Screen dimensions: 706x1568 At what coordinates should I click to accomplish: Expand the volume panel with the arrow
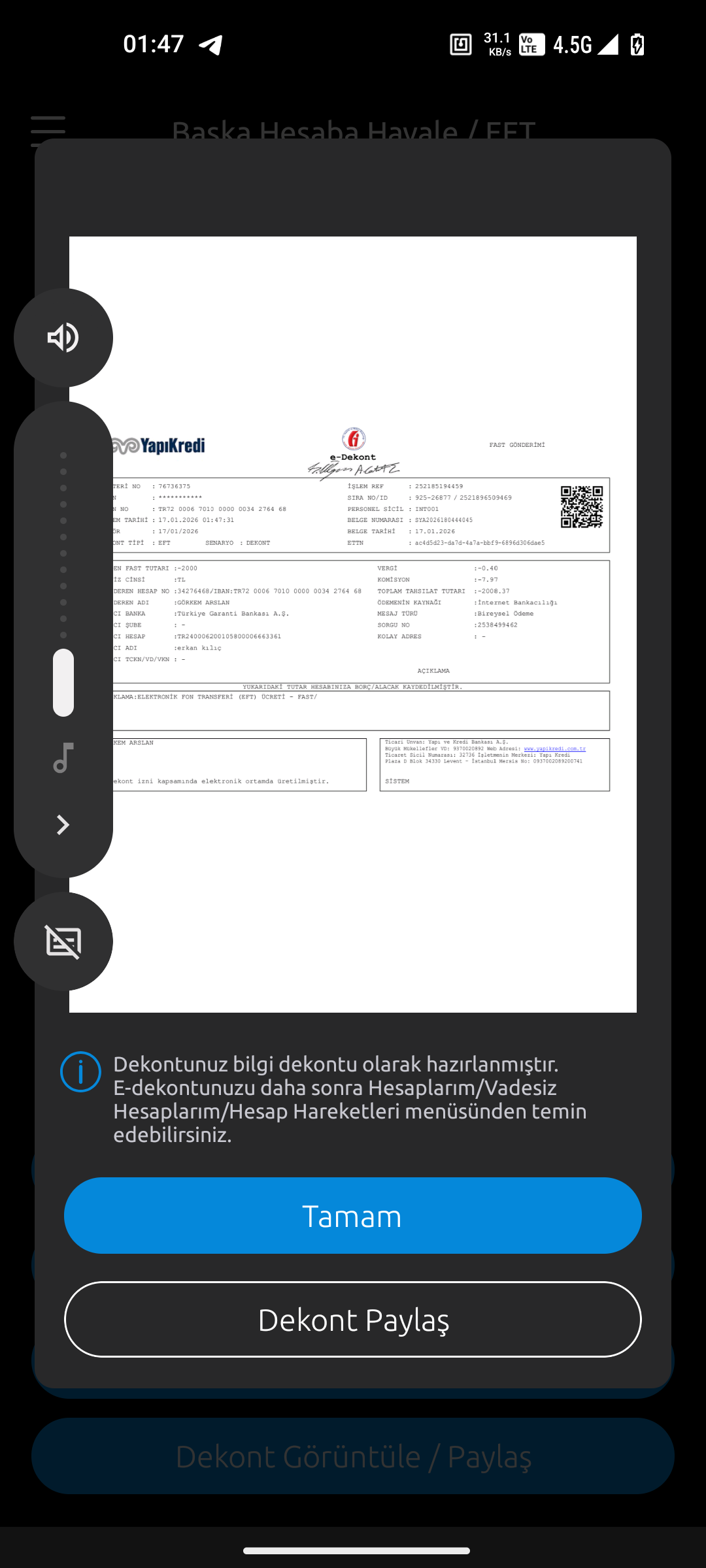(63, 825)
